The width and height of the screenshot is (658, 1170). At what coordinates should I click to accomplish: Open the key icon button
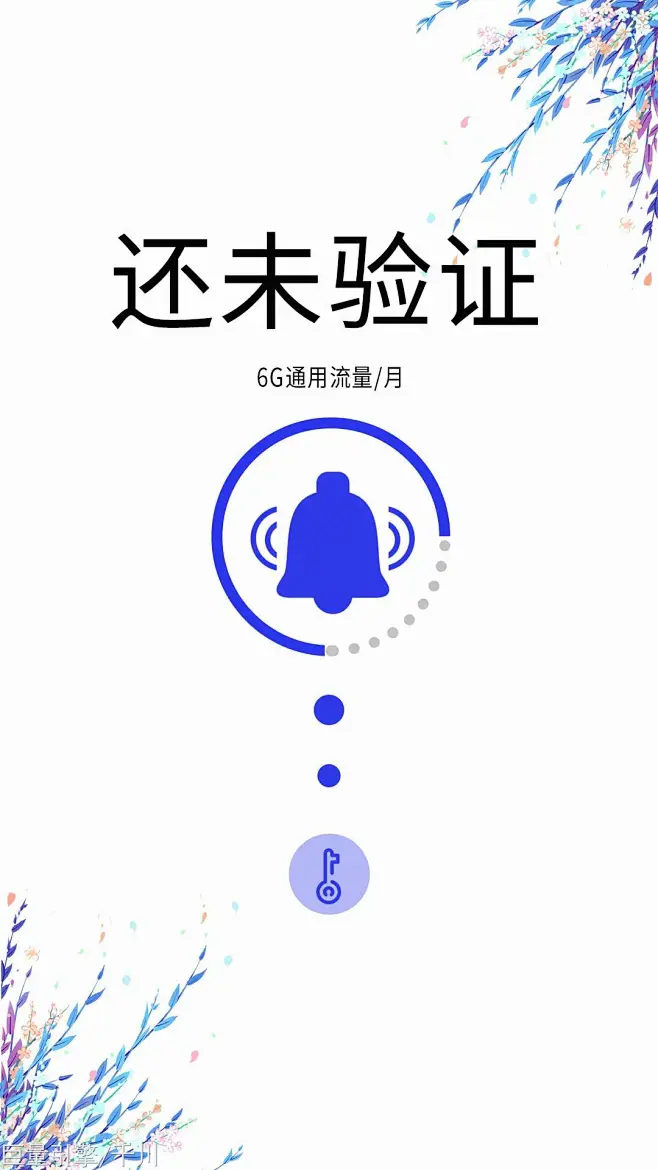(x=329, y=874)
